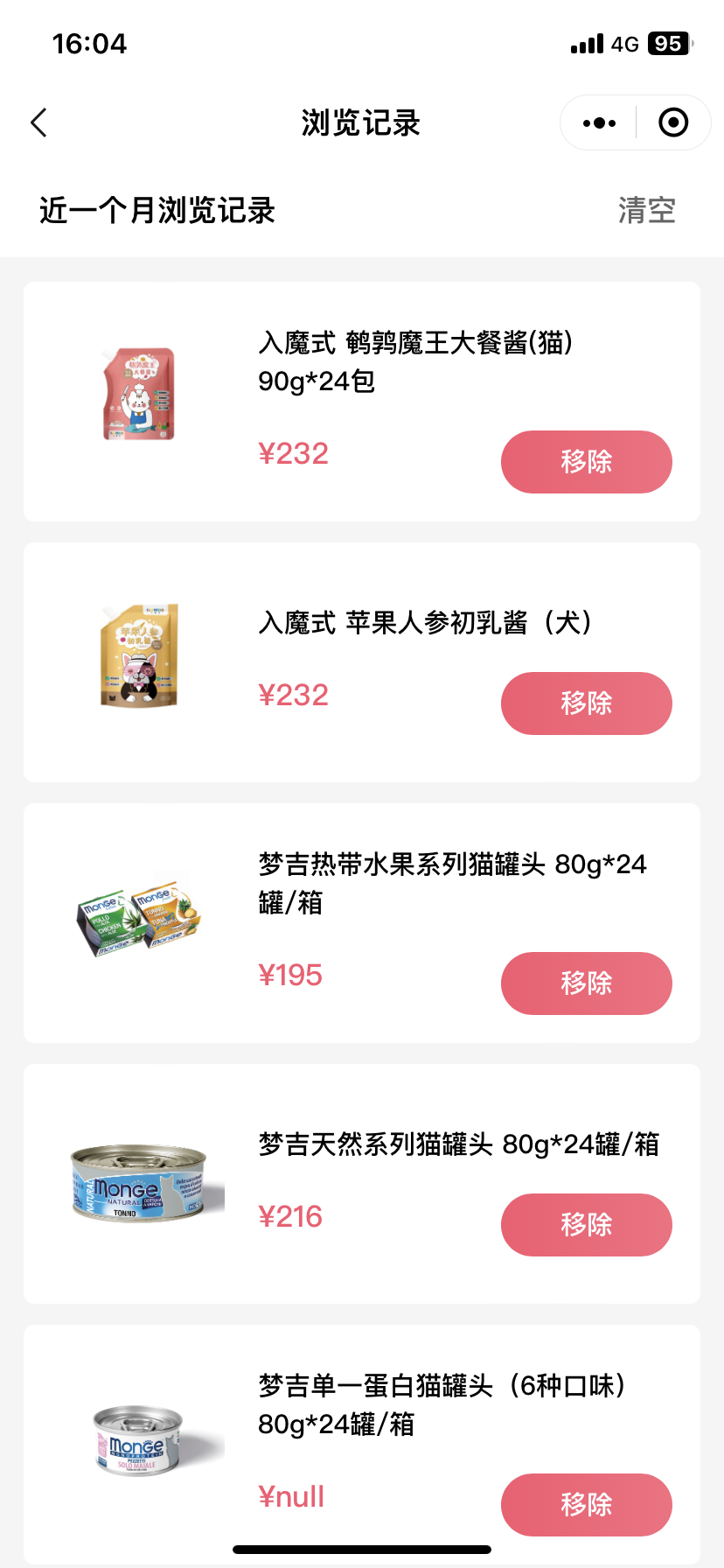724x1568 pixels.
Task: Close the mini program via circle icon
Action: pos(672,123)
